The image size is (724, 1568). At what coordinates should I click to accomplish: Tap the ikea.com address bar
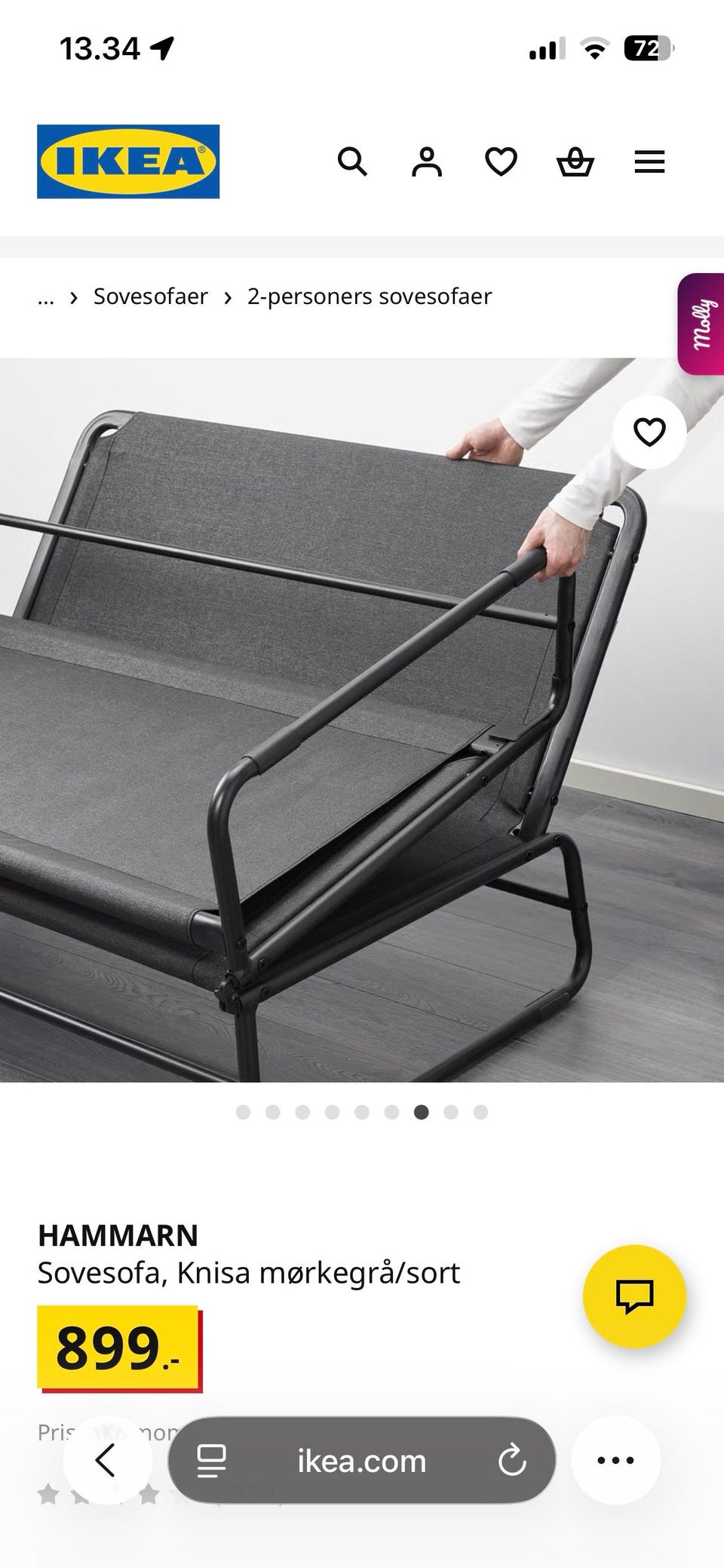(361, 1462)
